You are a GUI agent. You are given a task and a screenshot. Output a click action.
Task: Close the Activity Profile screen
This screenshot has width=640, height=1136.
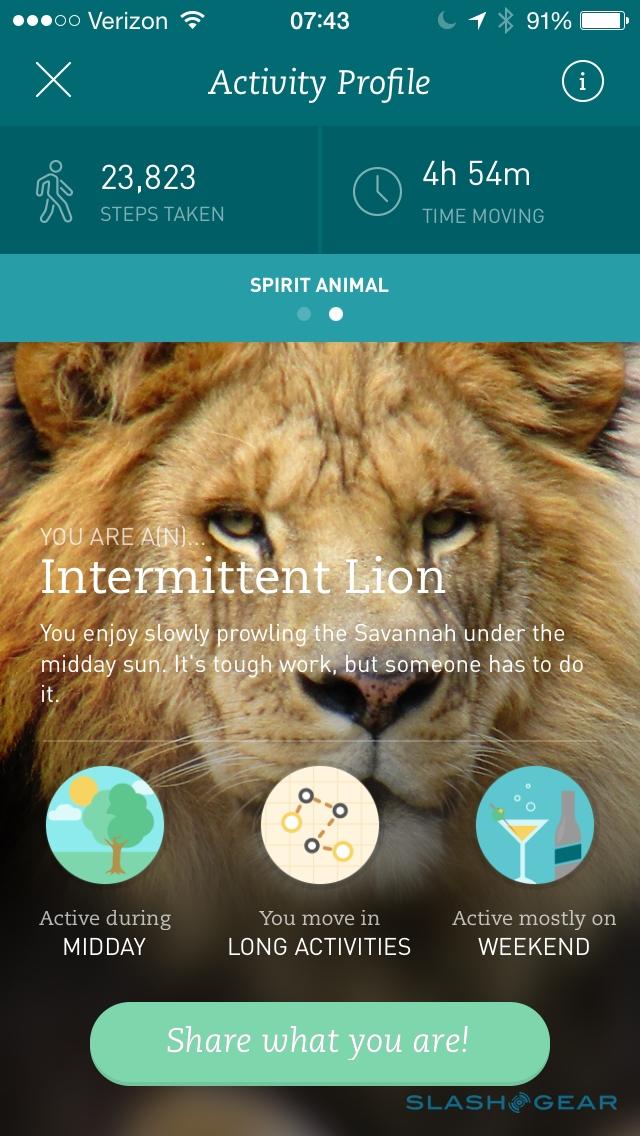[53, 80]
